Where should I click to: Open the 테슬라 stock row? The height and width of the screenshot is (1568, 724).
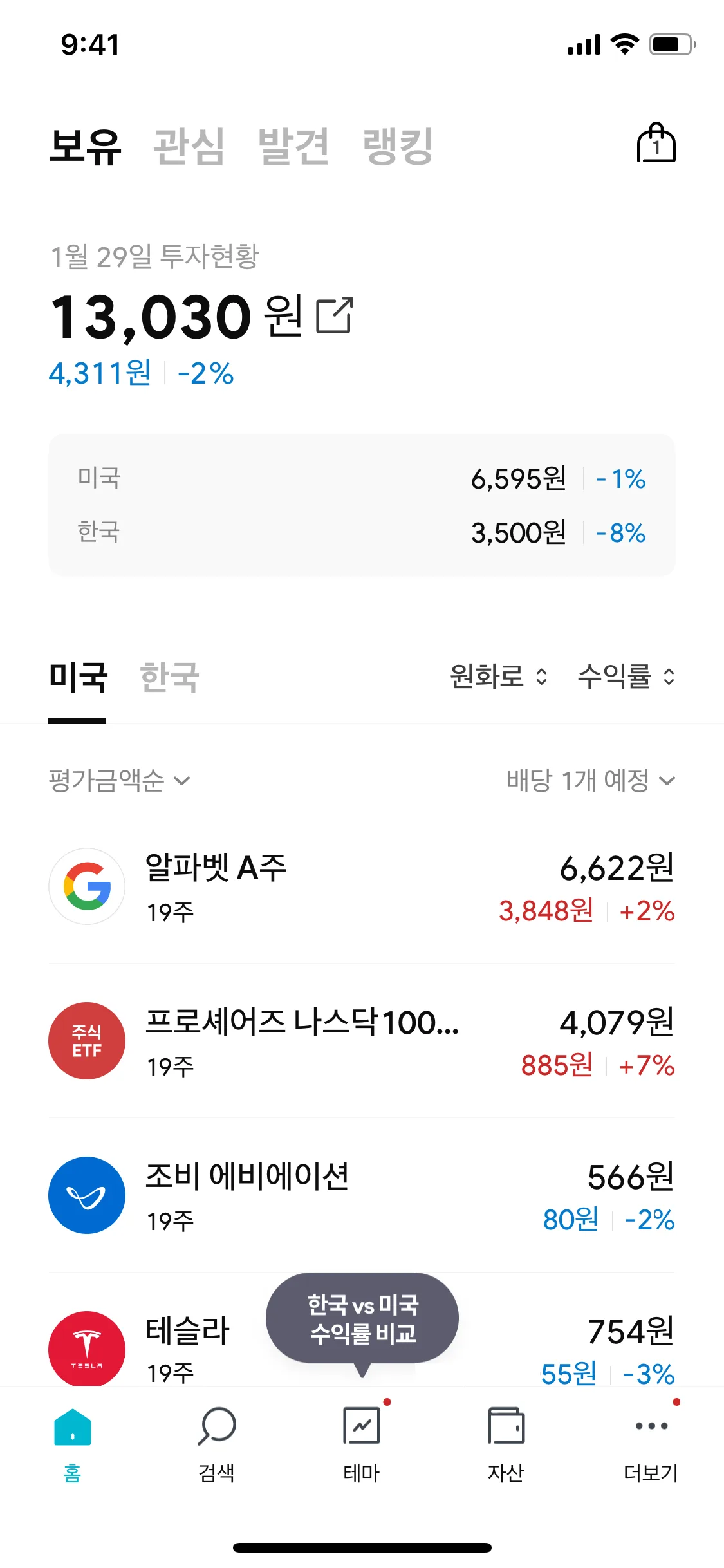coord(161,1345)
